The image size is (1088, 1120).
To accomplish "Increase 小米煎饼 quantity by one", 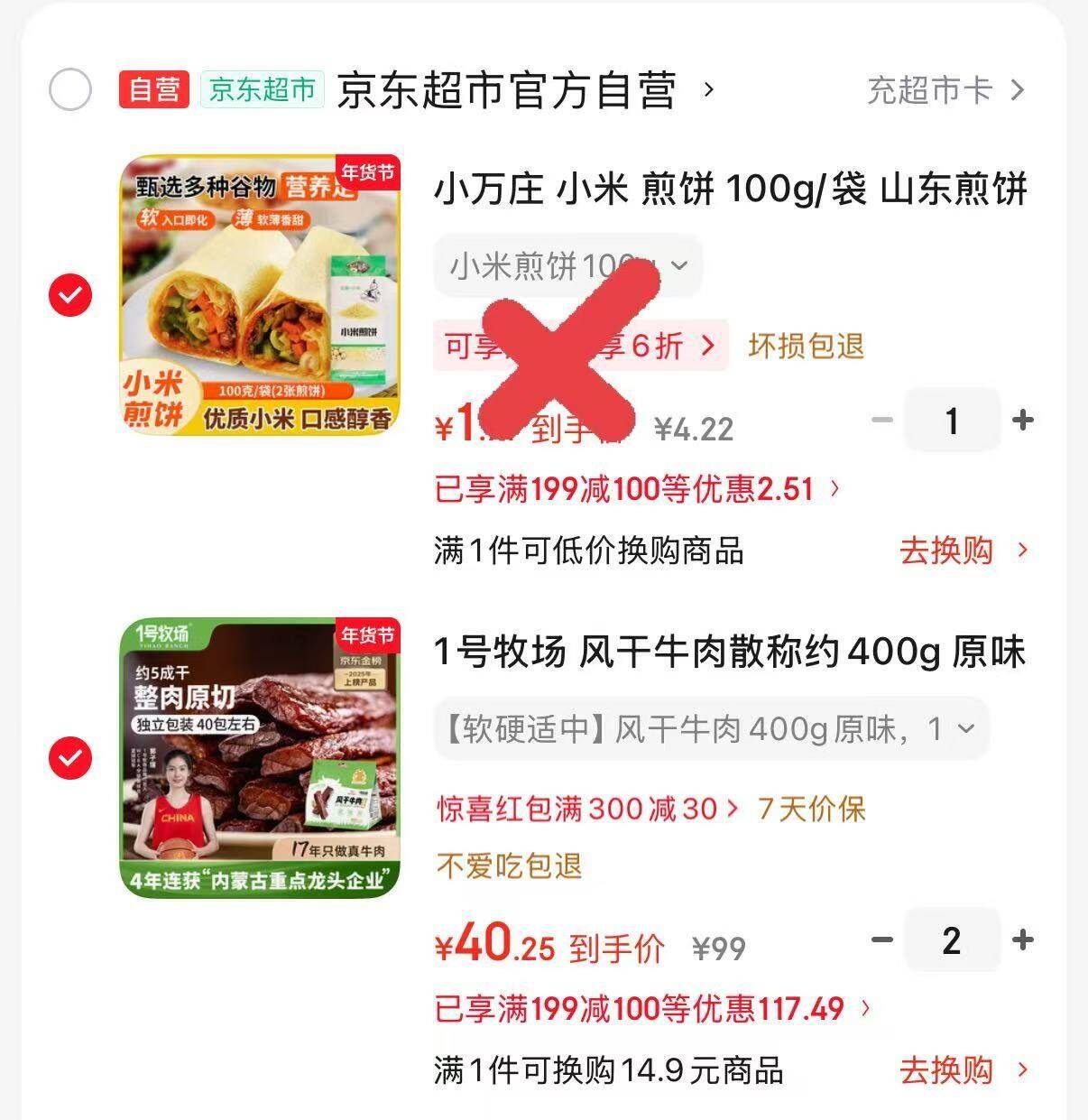I will pyautogui.click(x=1023, y=420).
